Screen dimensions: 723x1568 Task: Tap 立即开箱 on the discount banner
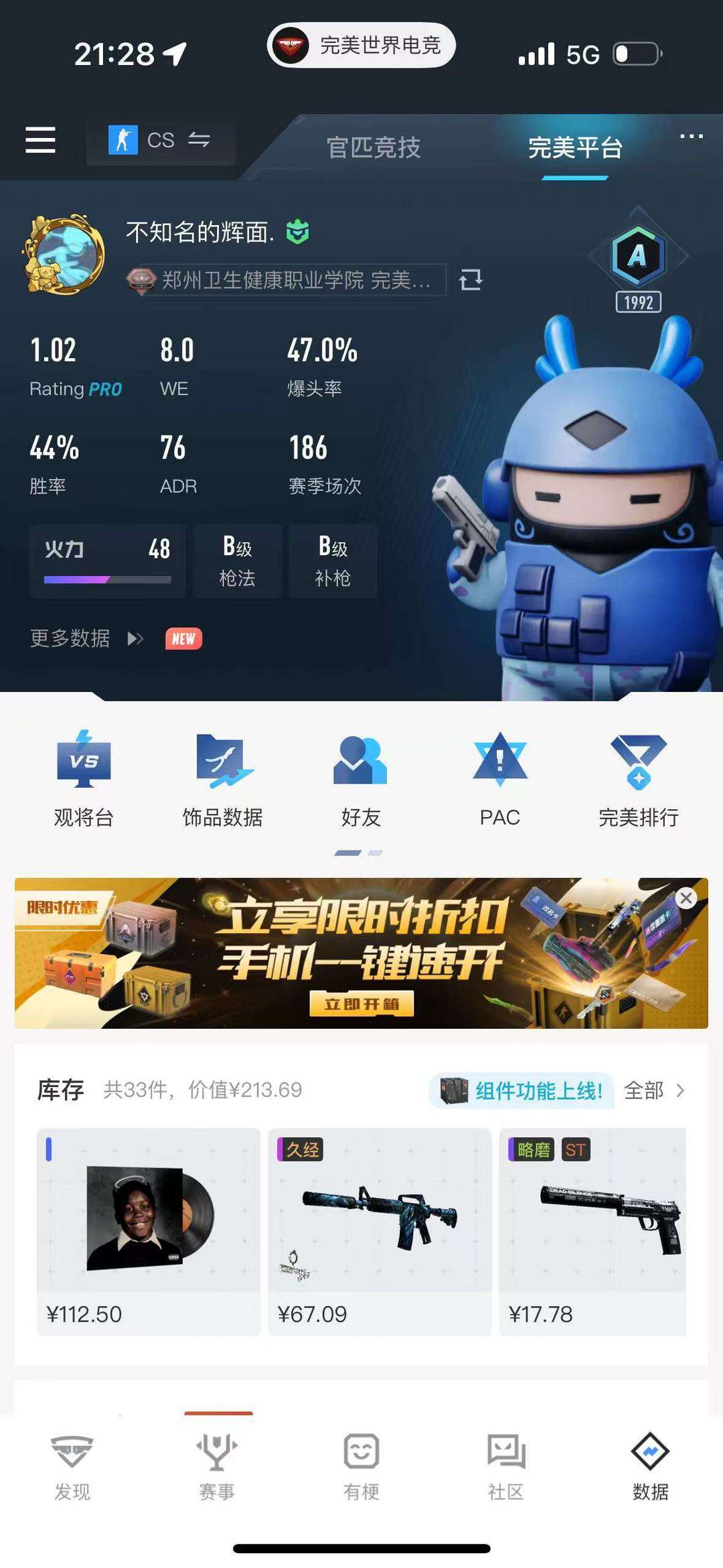(x=361, y=1003)
